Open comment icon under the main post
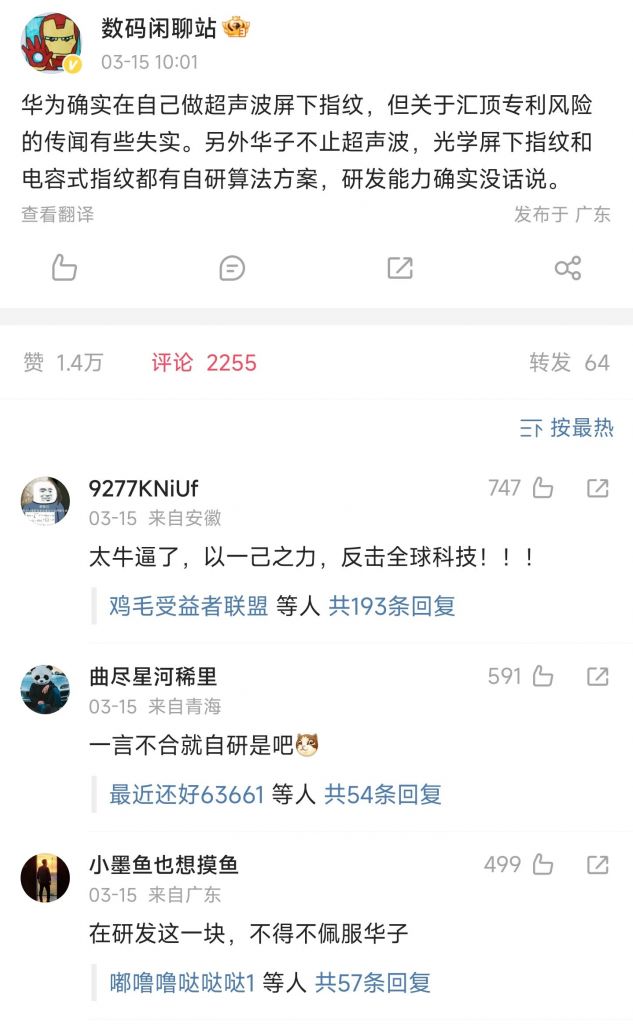633x1024 pixels. click(x=232, y=267)
